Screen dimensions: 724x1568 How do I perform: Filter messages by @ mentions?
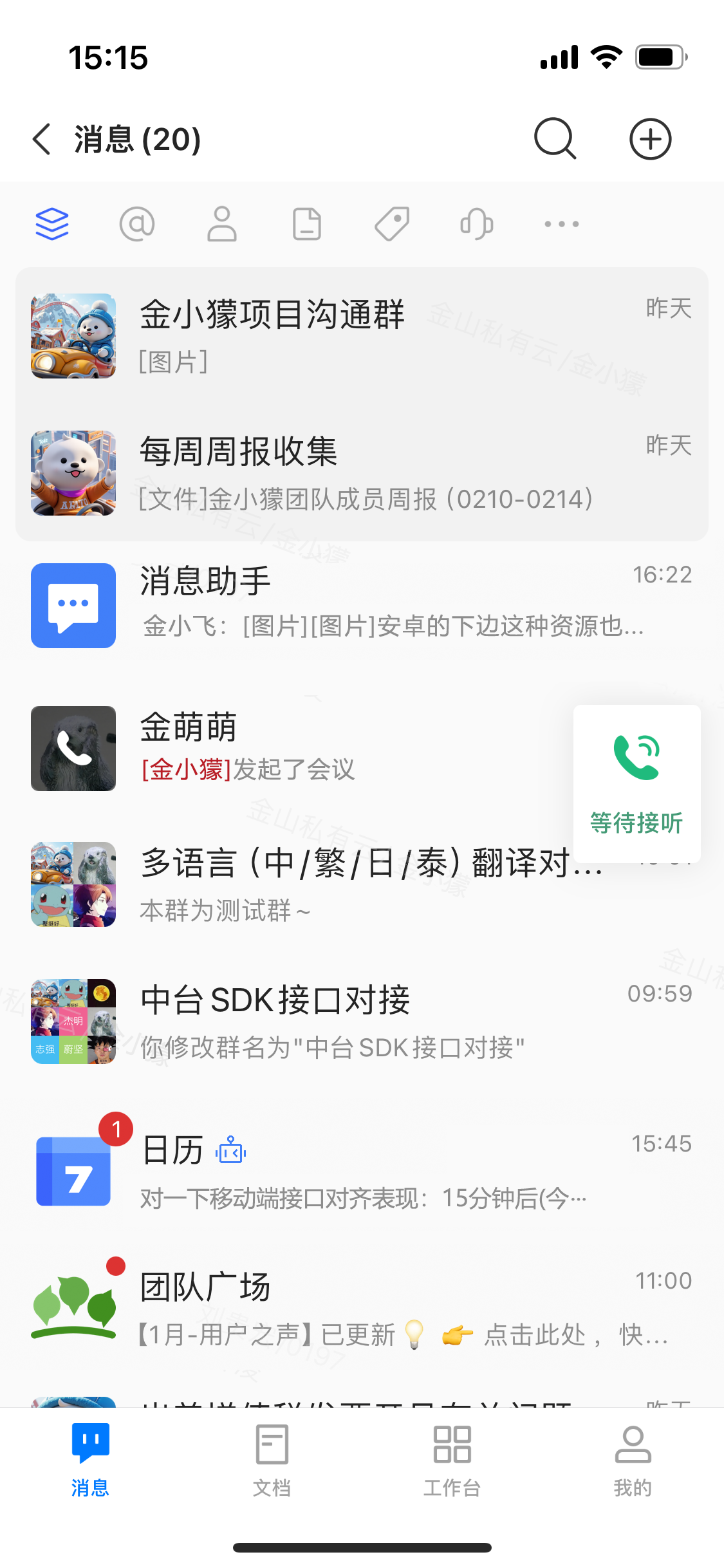[137, 224]
